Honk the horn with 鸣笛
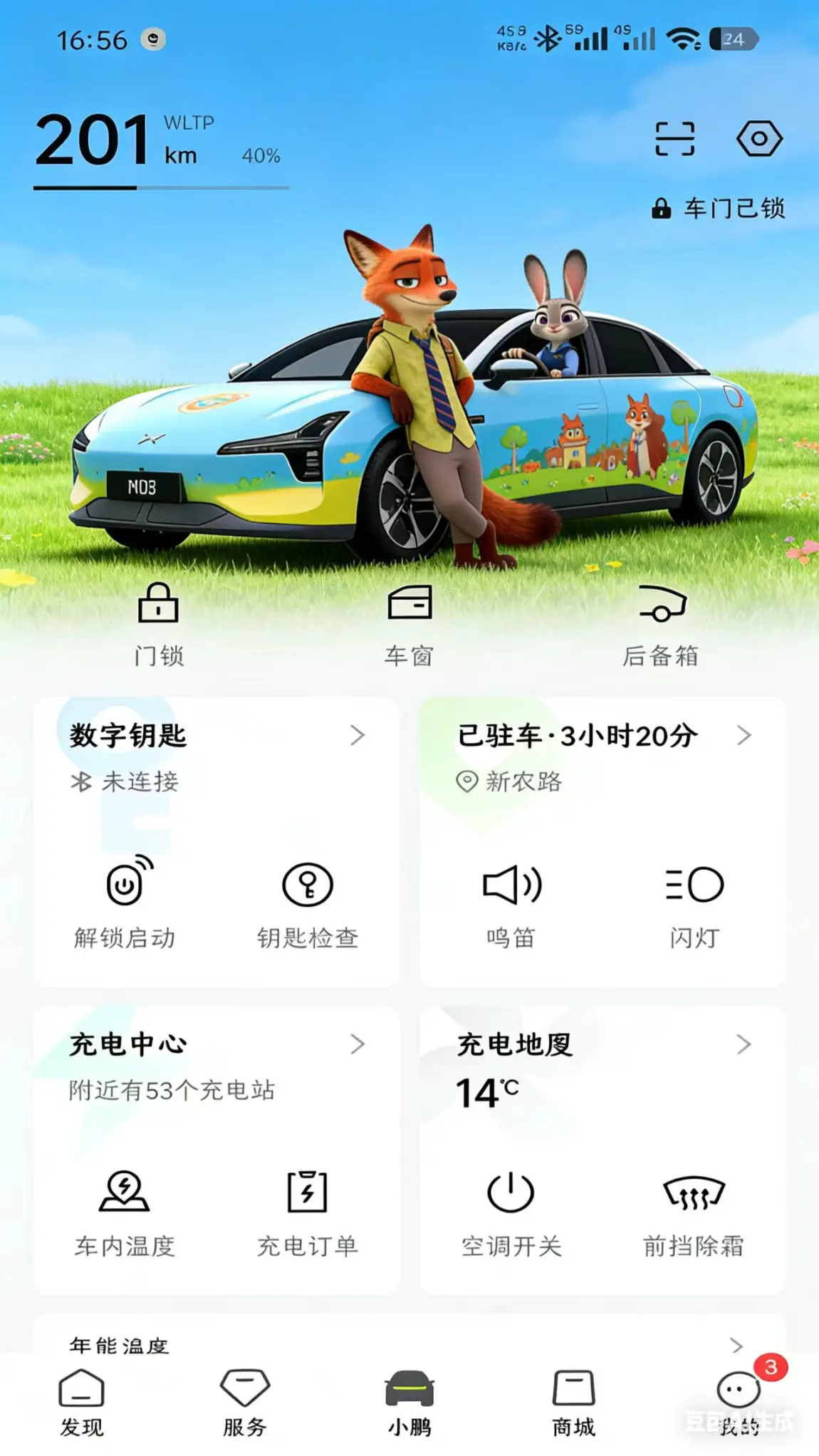The image size is (819, 1456). point(511,906)
